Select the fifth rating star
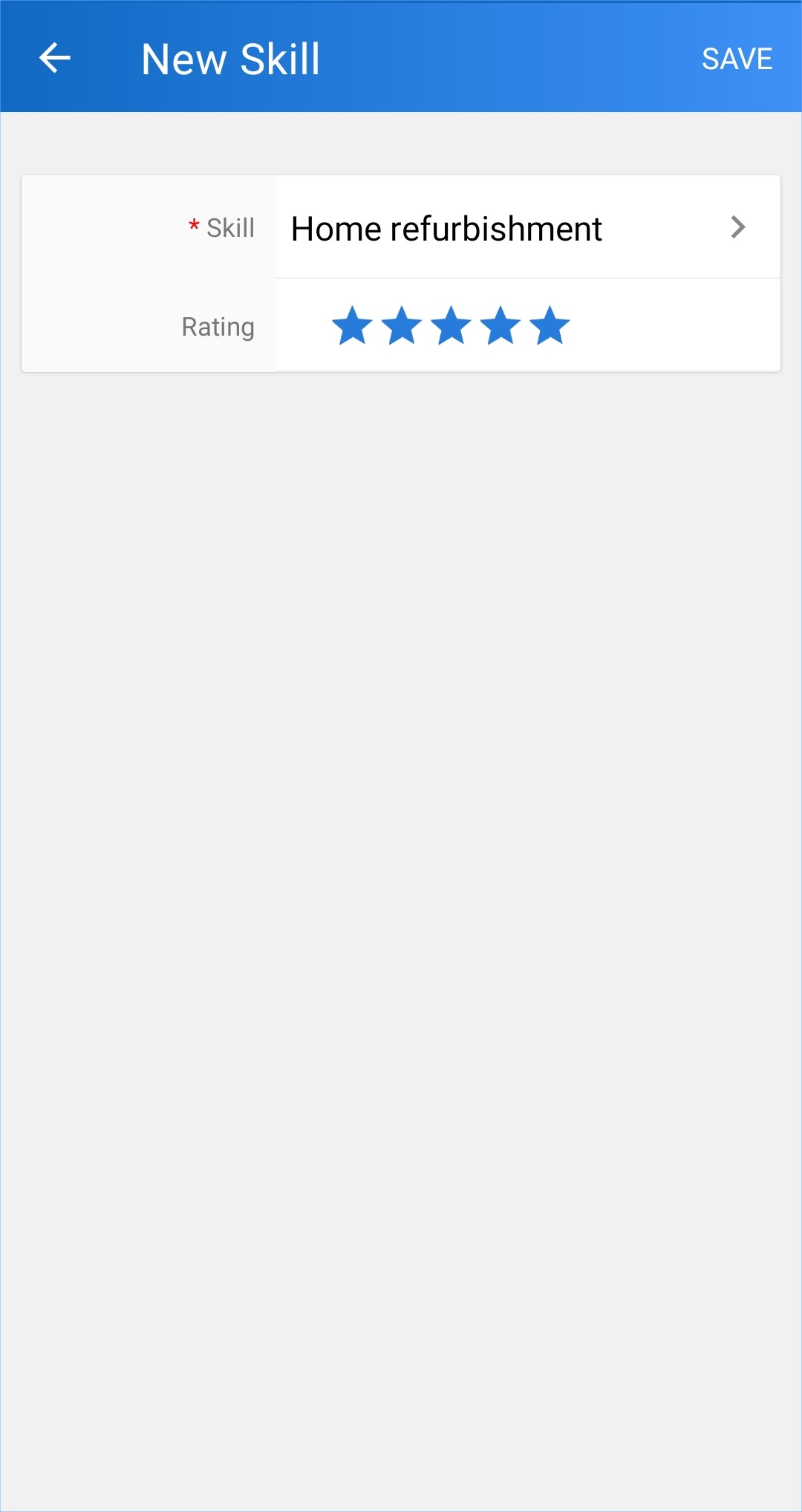Screen dimensions: 802x1512 pos(550,326)
